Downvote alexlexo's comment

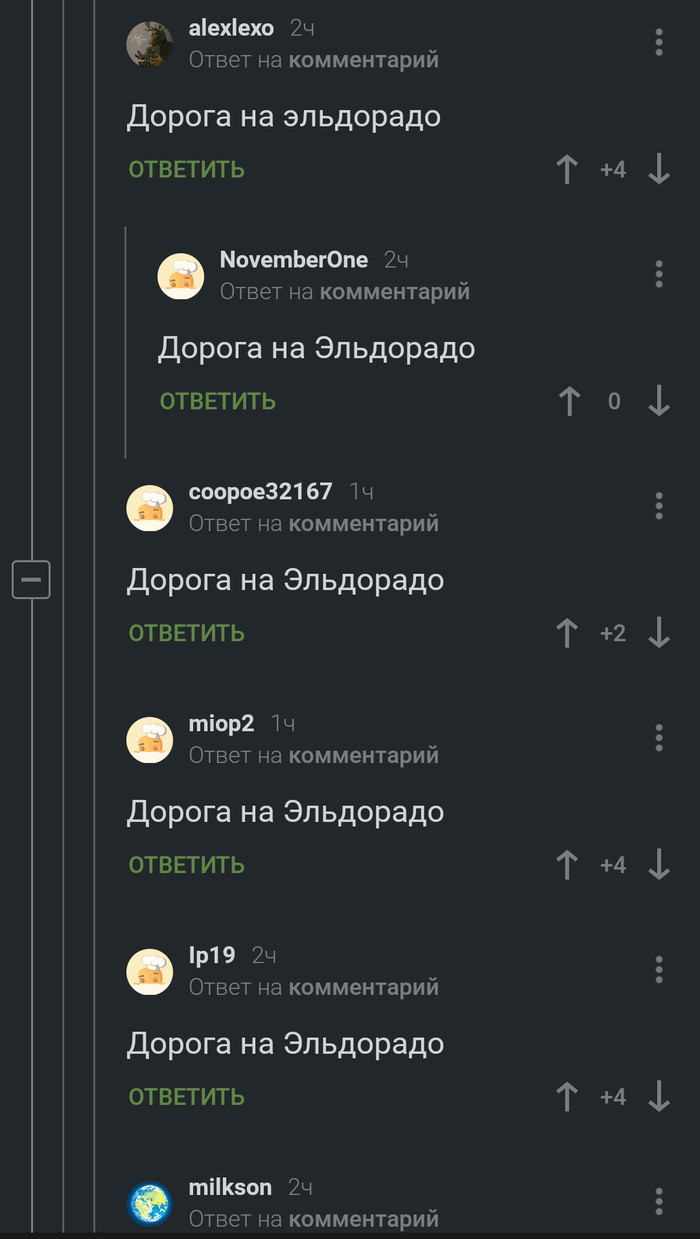[658, 169]
